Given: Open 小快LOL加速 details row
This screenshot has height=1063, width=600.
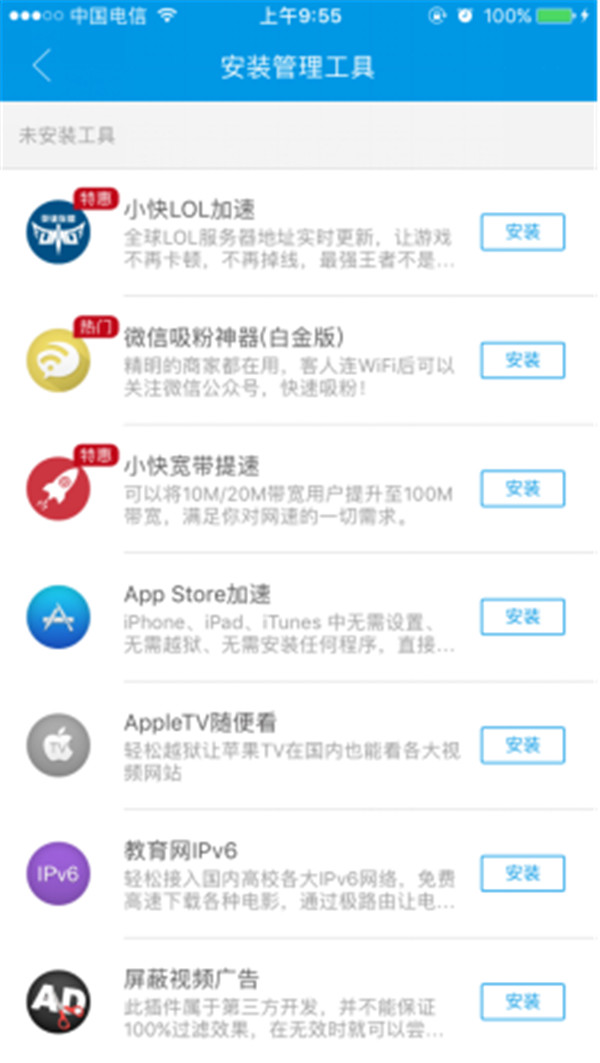Looking at the screenshot, I should tap(288, 234).
